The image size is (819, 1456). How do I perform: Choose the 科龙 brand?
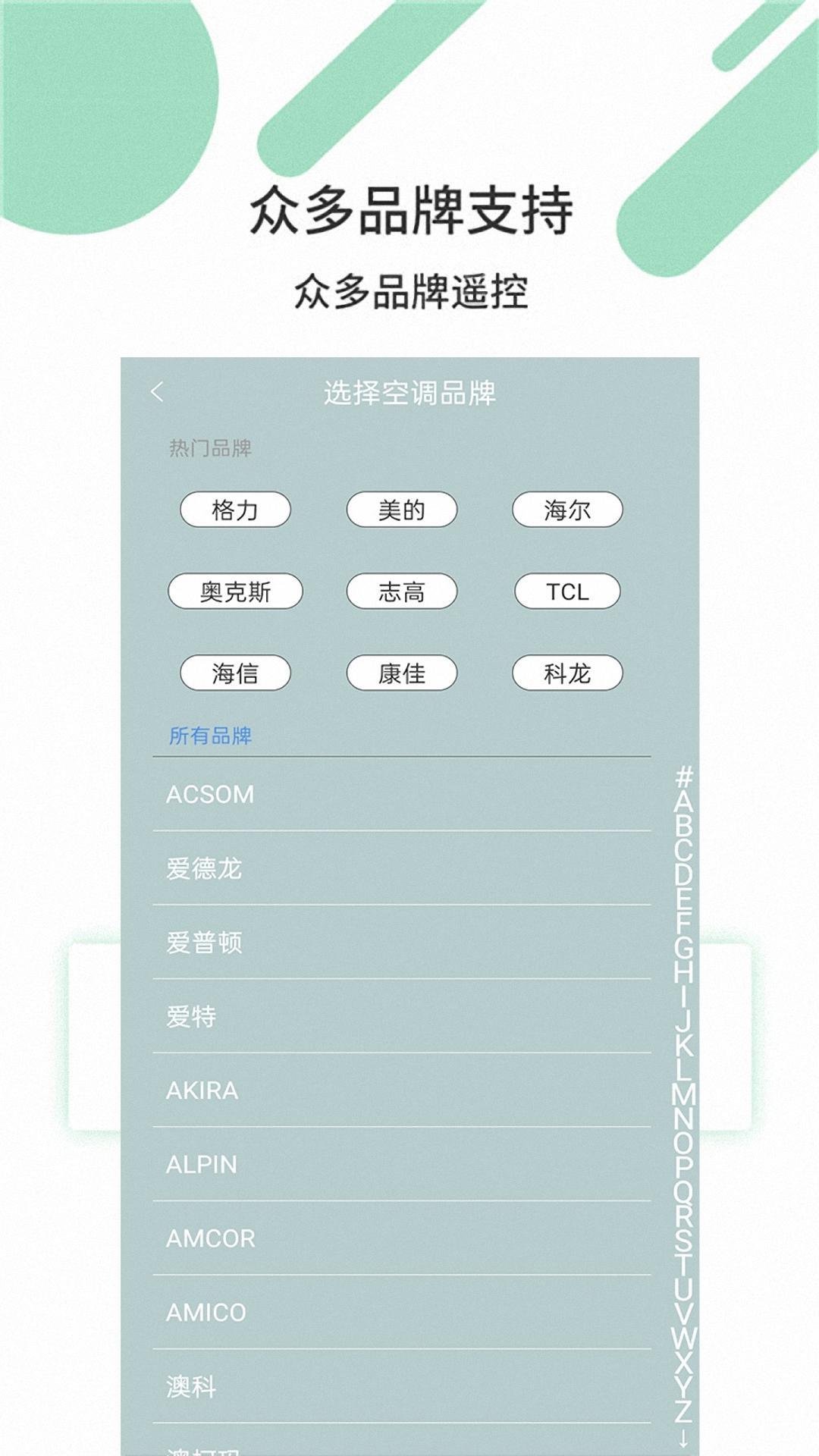[x=567, y=672]
